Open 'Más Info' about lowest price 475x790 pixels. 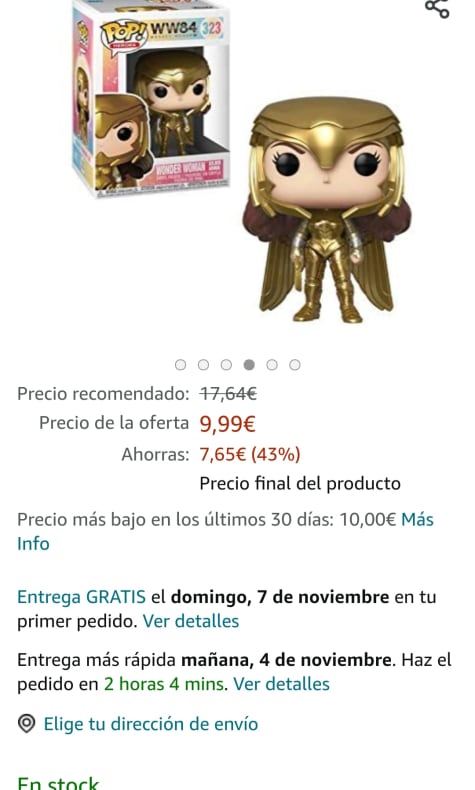[x=225, y=532]
